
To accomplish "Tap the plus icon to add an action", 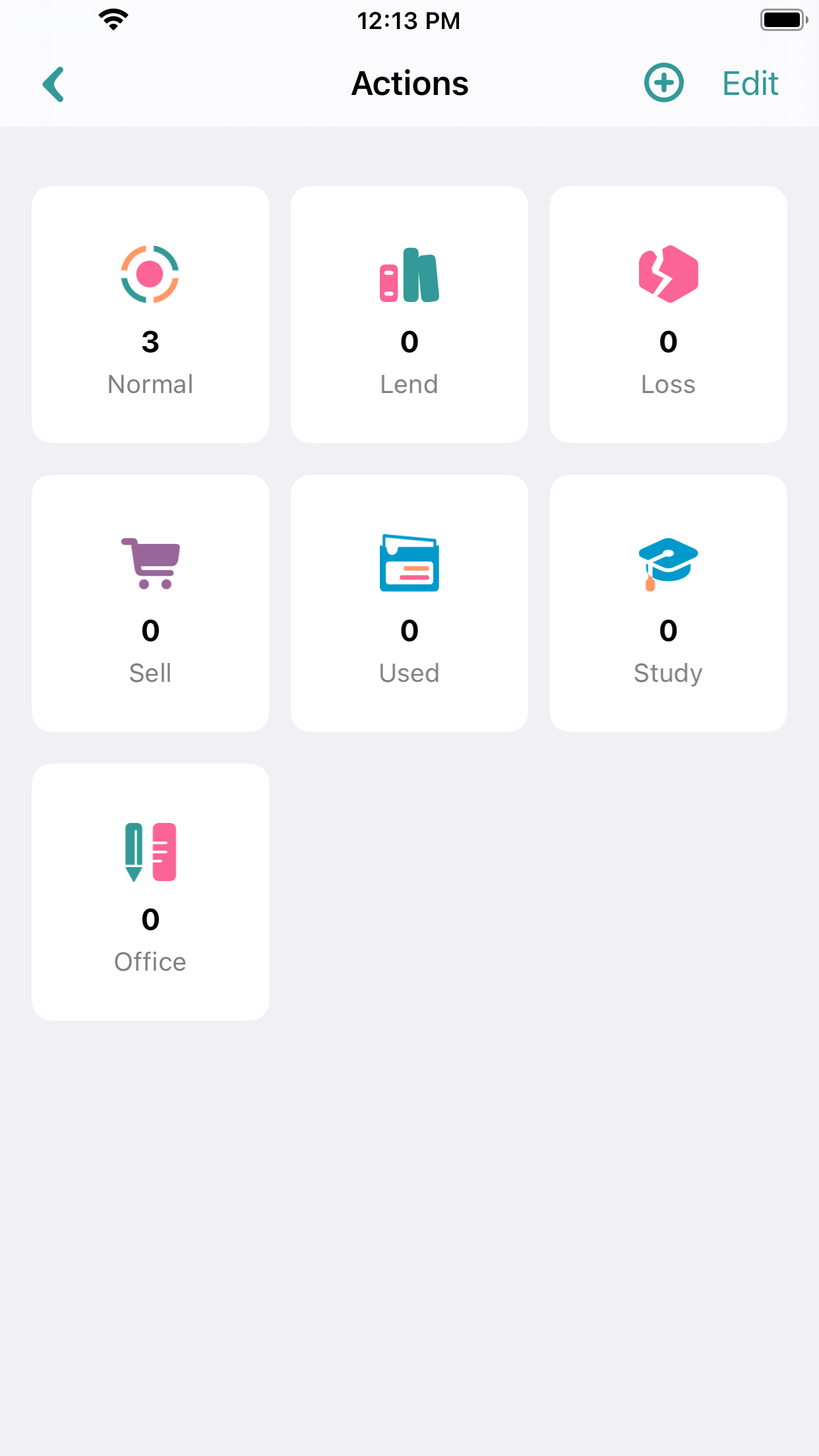I will (663, 83).
